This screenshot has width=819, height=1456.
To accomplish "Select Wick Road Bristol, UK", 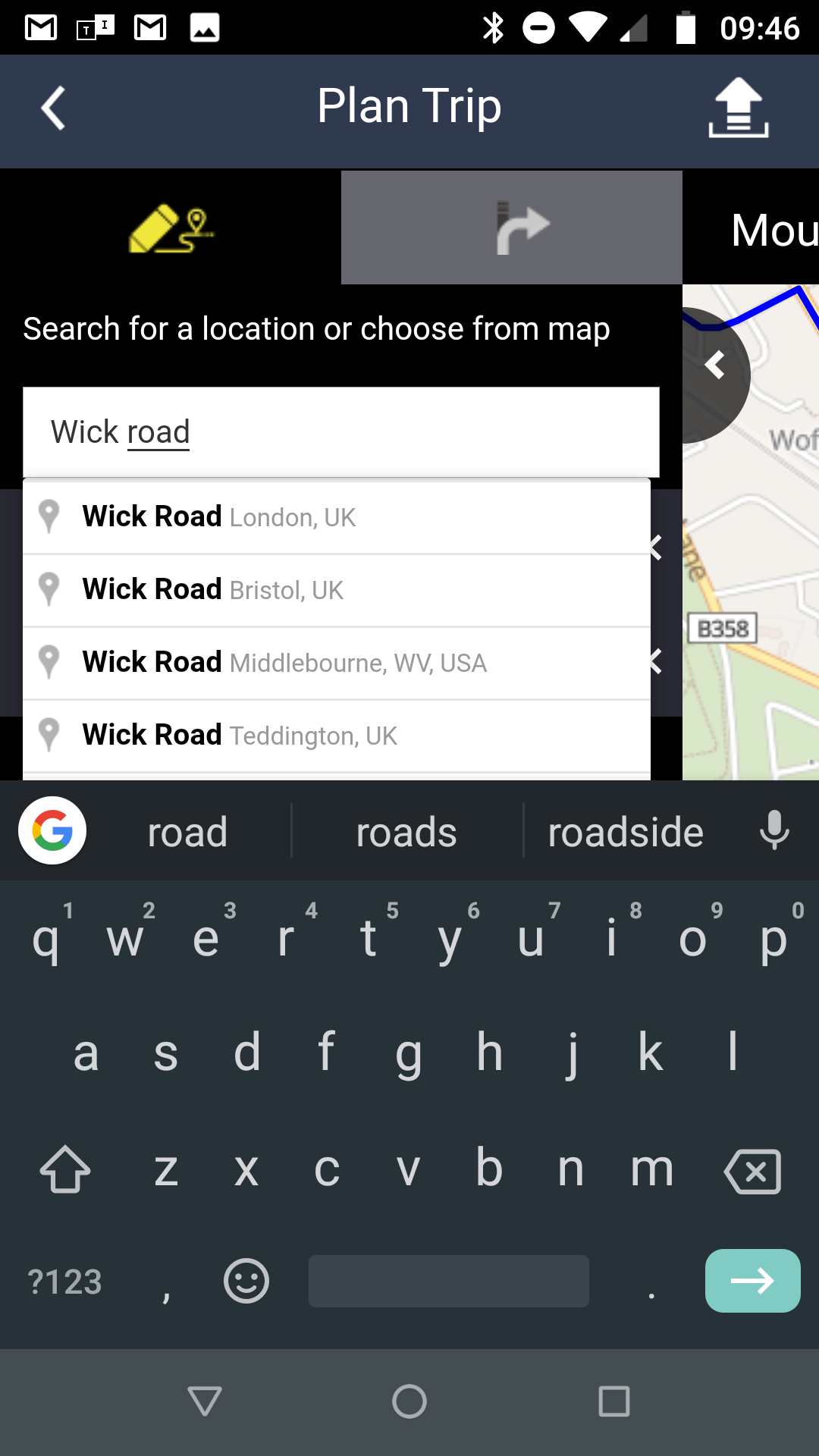I will point(337,590).
